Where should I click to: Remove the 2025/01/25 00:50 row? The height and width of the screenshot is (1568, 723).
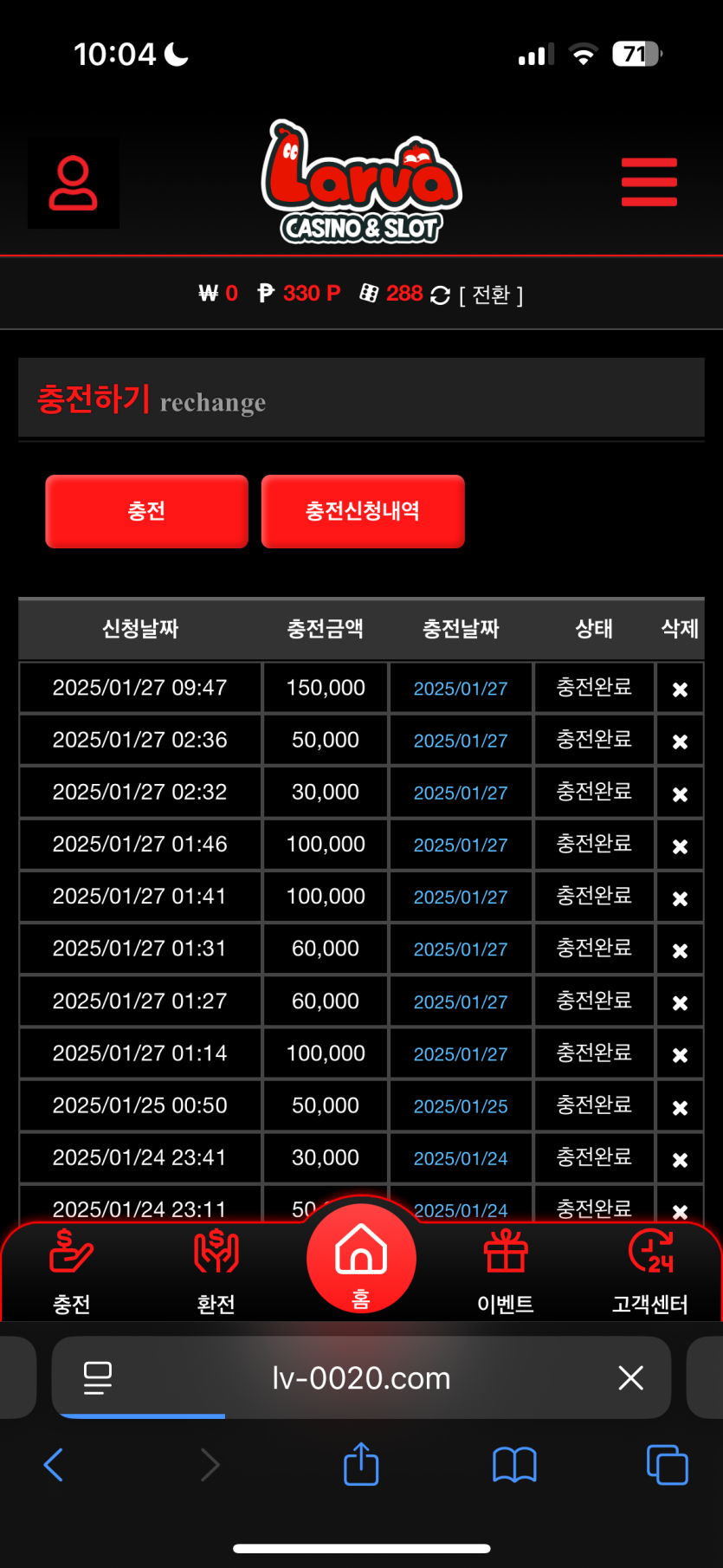coord(680,1107)
